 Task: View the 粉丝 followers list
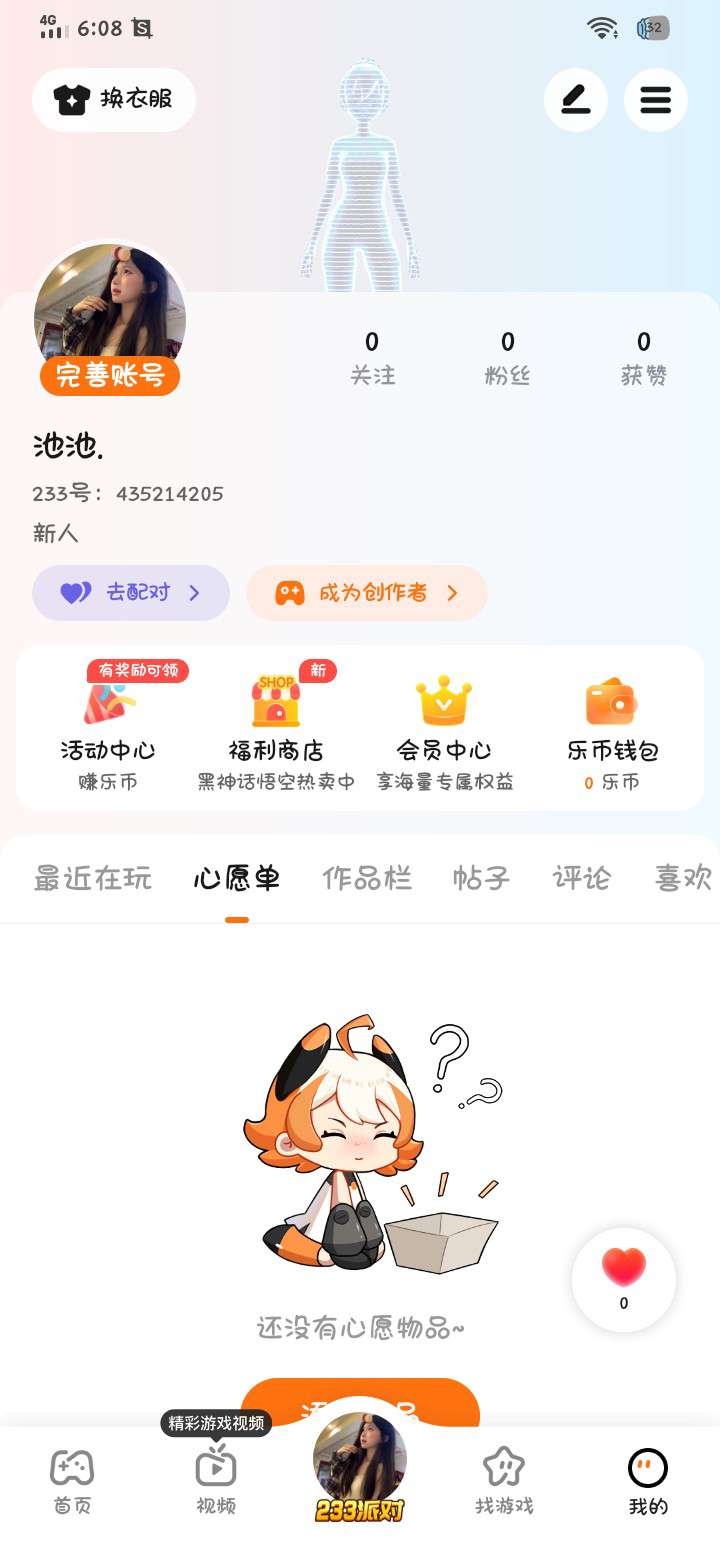click(507, 359)
